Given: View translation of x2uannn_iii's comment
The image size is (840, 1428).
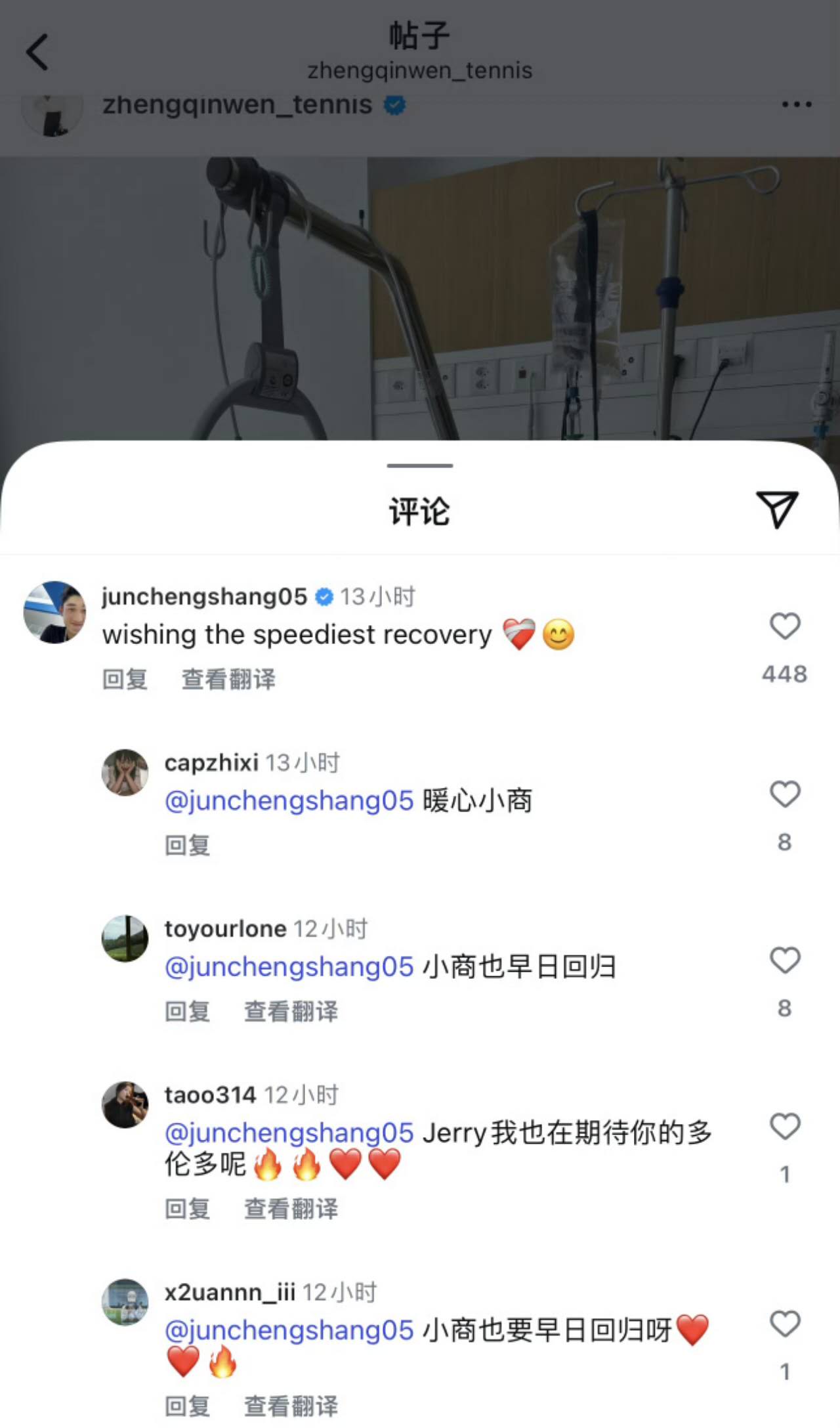Looking at the screenshot, I should [291, 1406].
